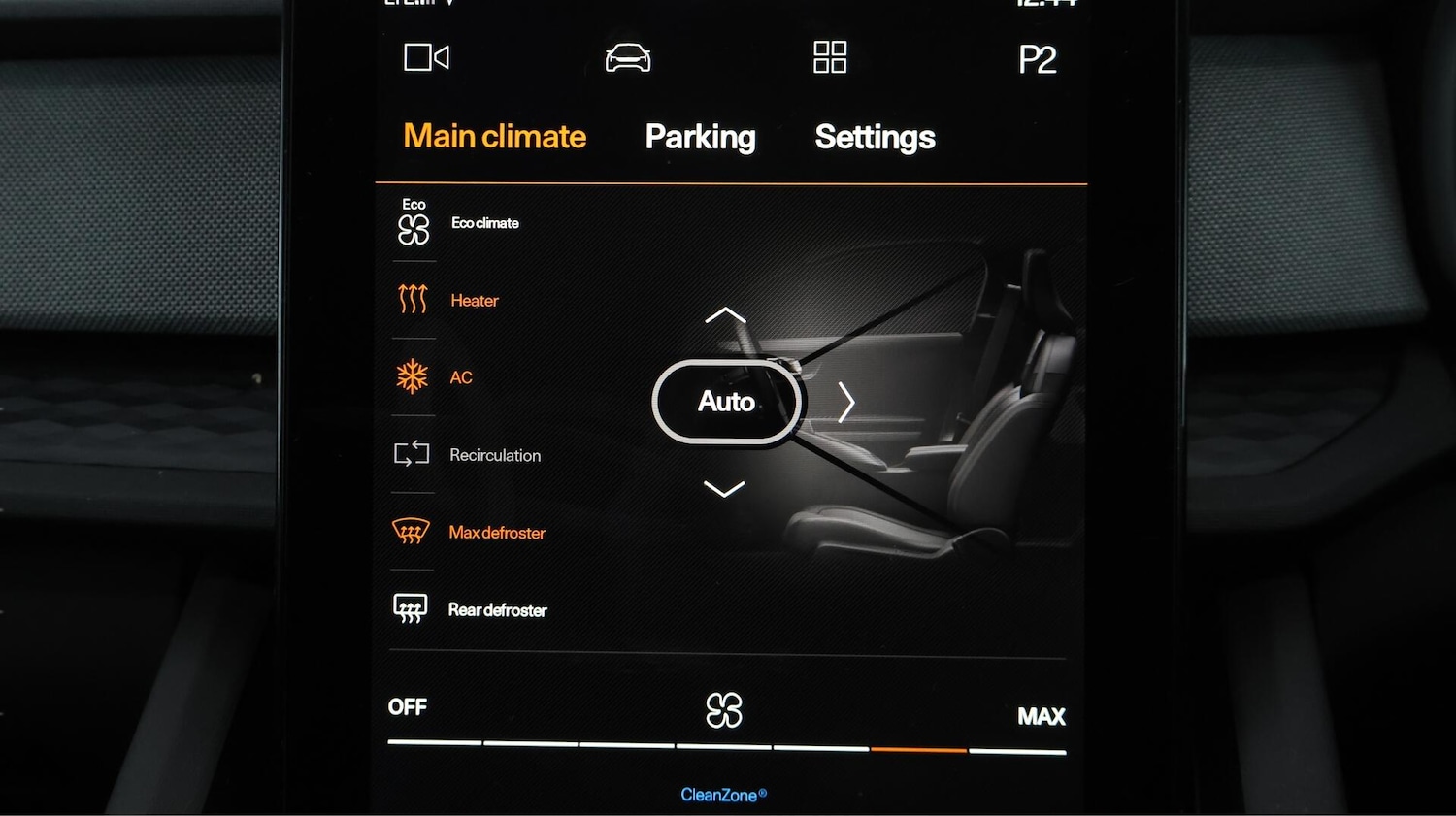Select Auto airflow mode
Screen dimensions: 1456x816
726,402
